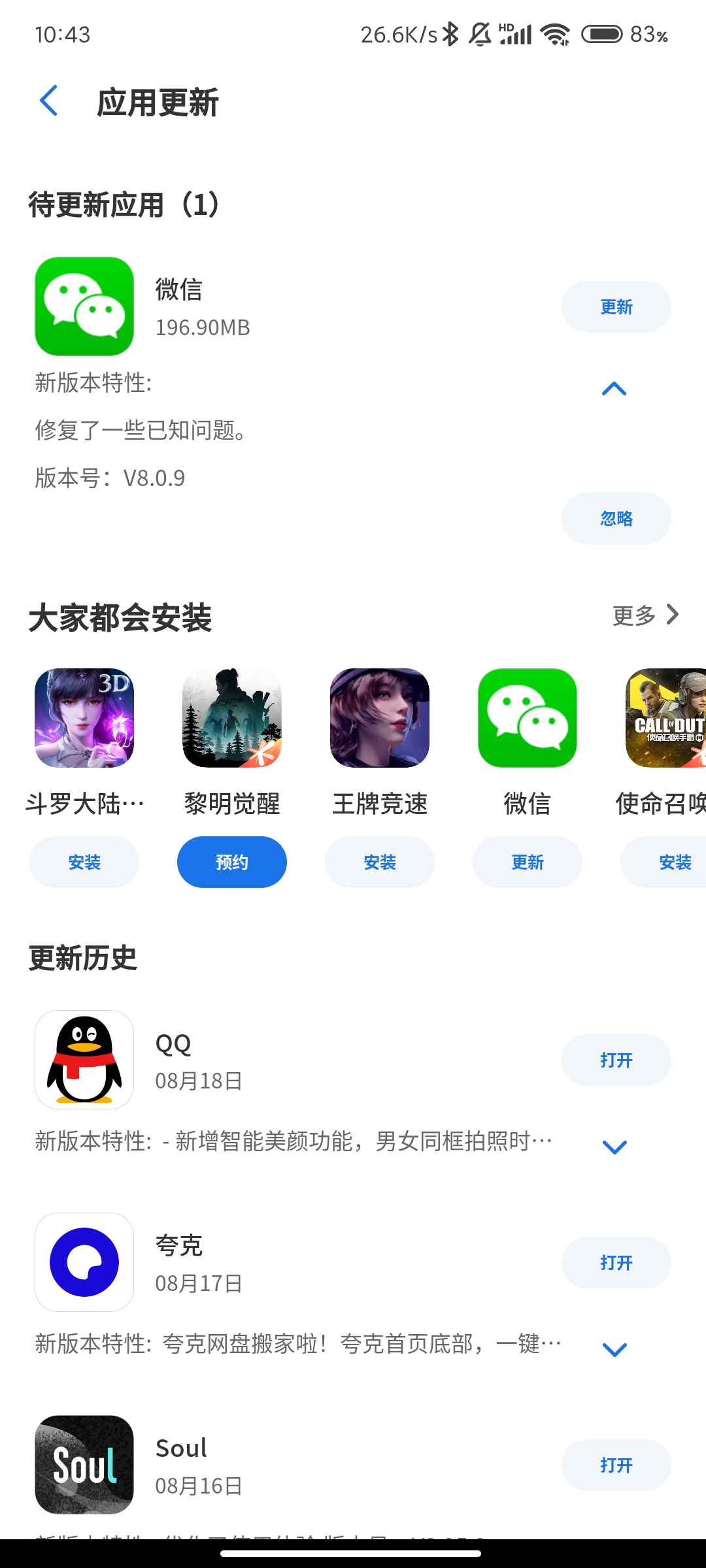Go back from 应用更新 page
Viewport: 706px width, 1568px height.
coord(49,101)
